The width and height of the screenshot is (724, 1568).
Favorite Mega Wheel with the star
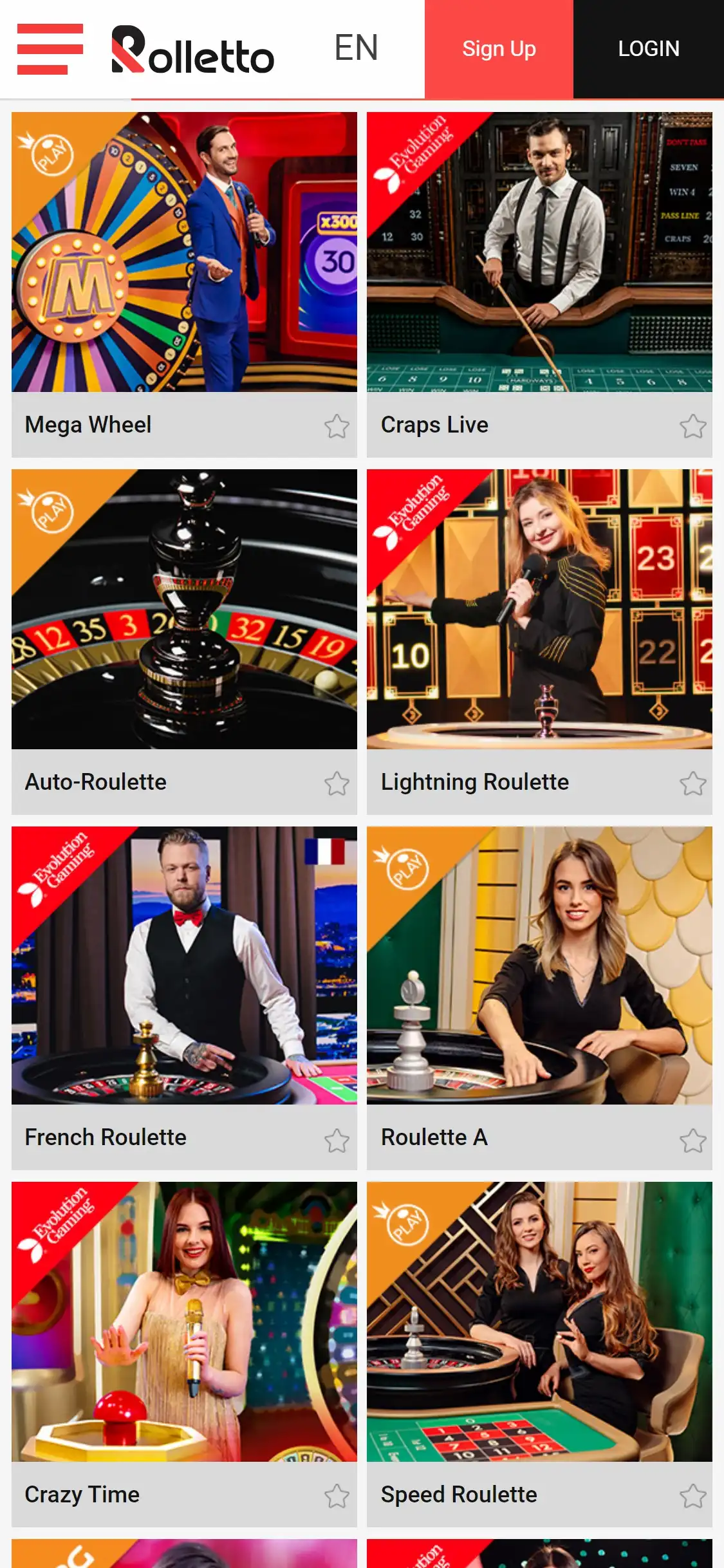(x=337, y=426)
